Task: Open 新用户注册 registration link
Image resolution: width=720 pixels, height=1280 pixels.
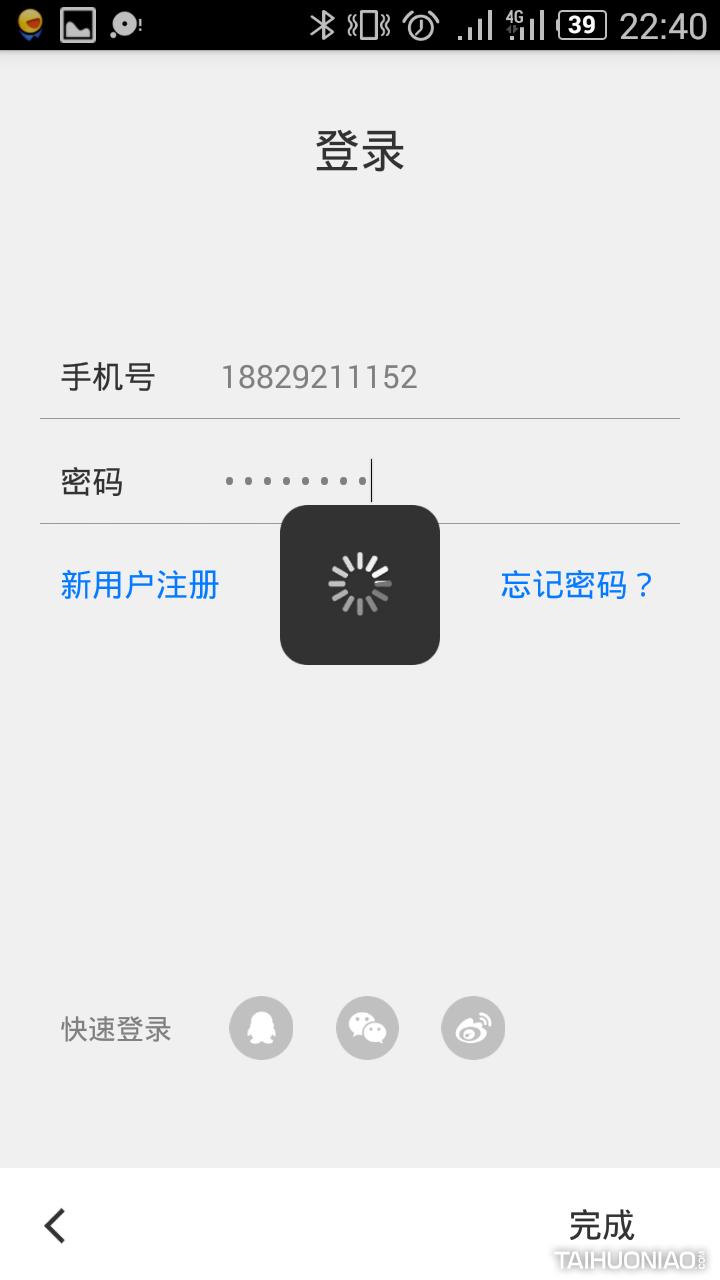Action: coord(140,585)
